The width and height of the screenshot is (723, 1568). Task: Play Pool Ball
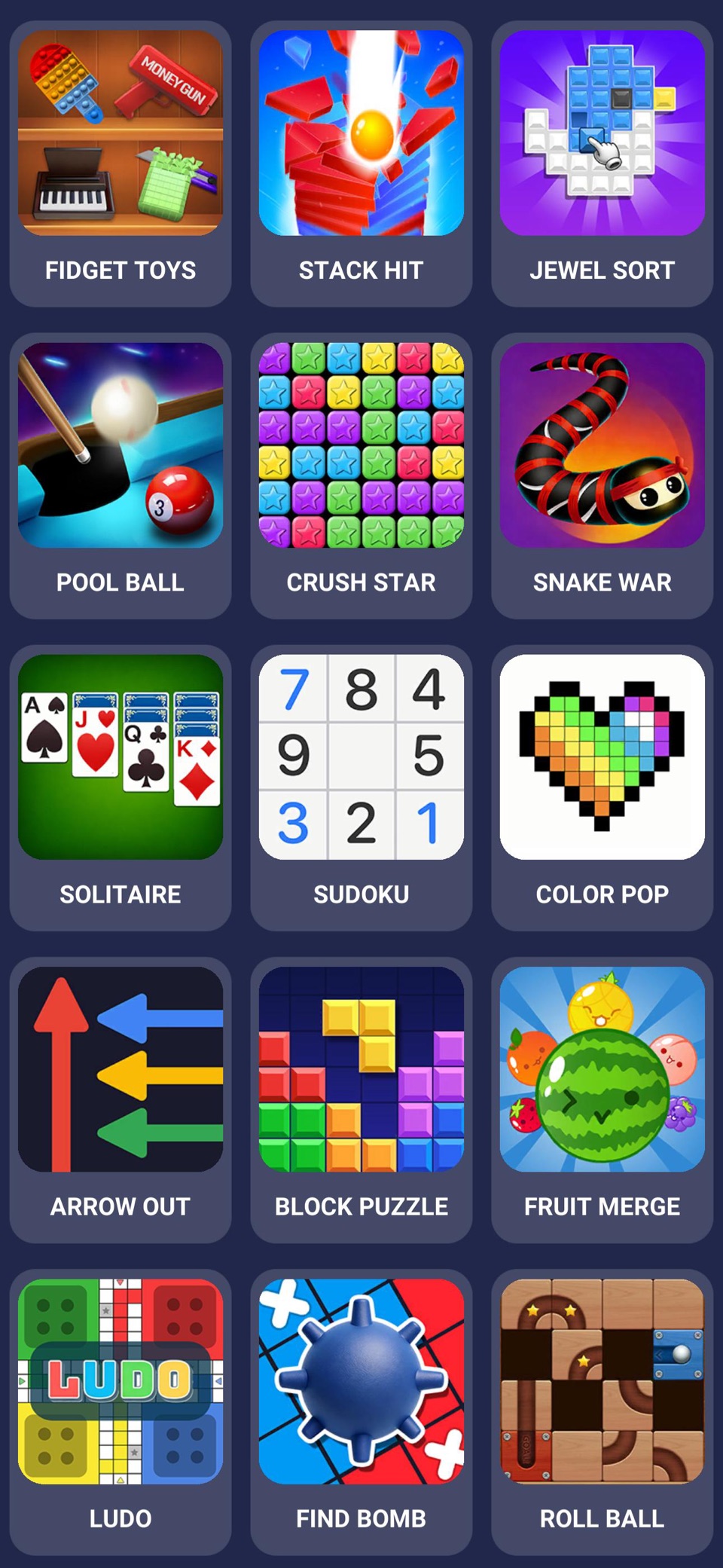point(120,475)
